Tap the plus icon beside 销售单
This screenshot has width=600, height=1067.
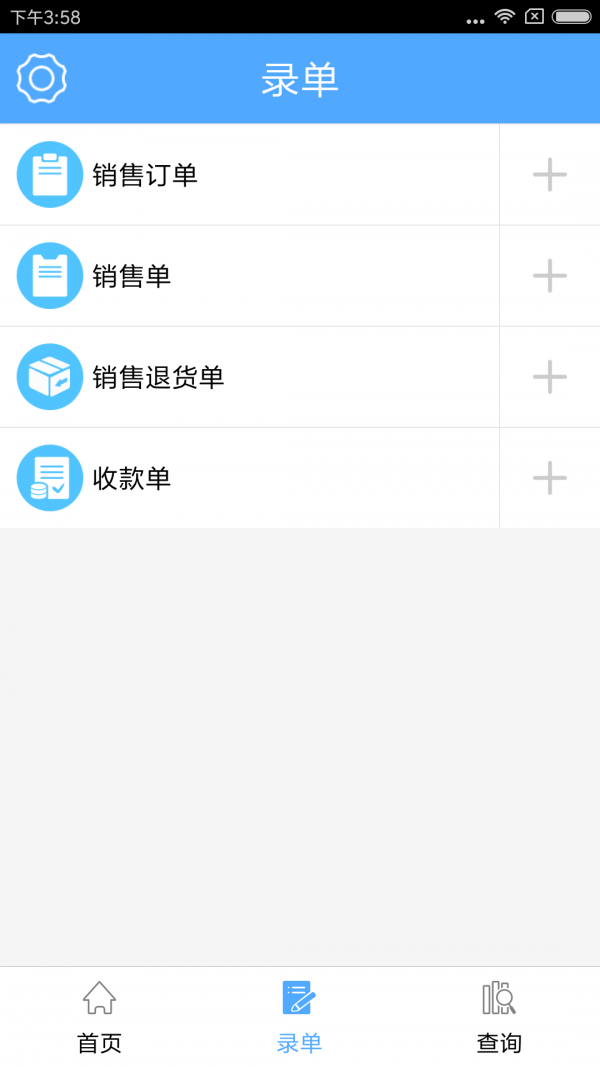pyautogui.click(x=549, y=276)
